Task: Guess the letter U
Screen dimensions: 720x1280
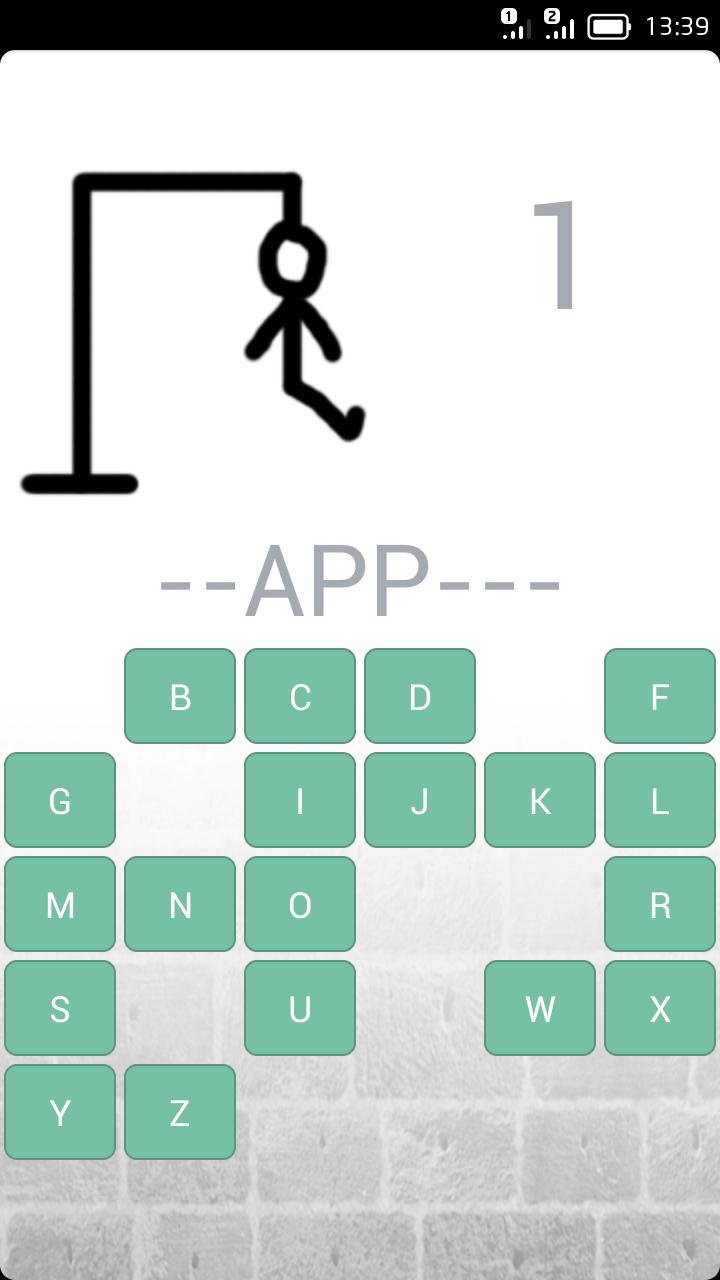Action: click(x=300, y=1008)
